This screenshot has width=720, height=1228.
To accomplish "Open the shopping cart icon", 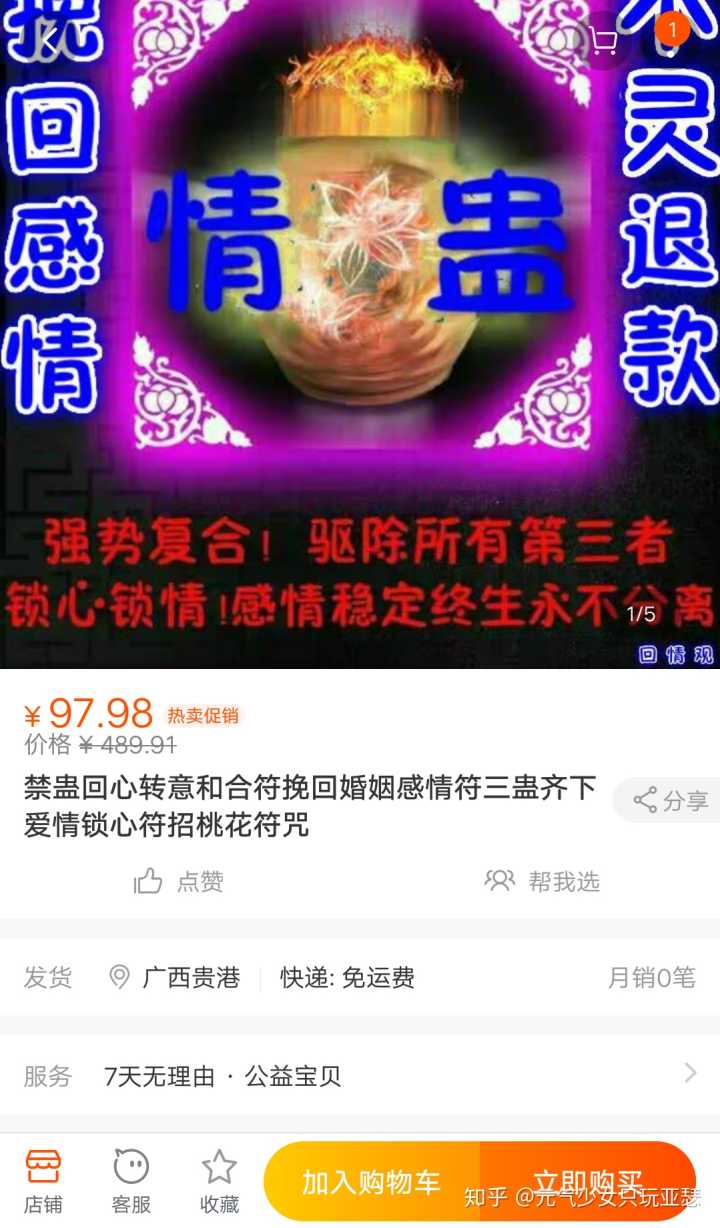I will 604,40.
